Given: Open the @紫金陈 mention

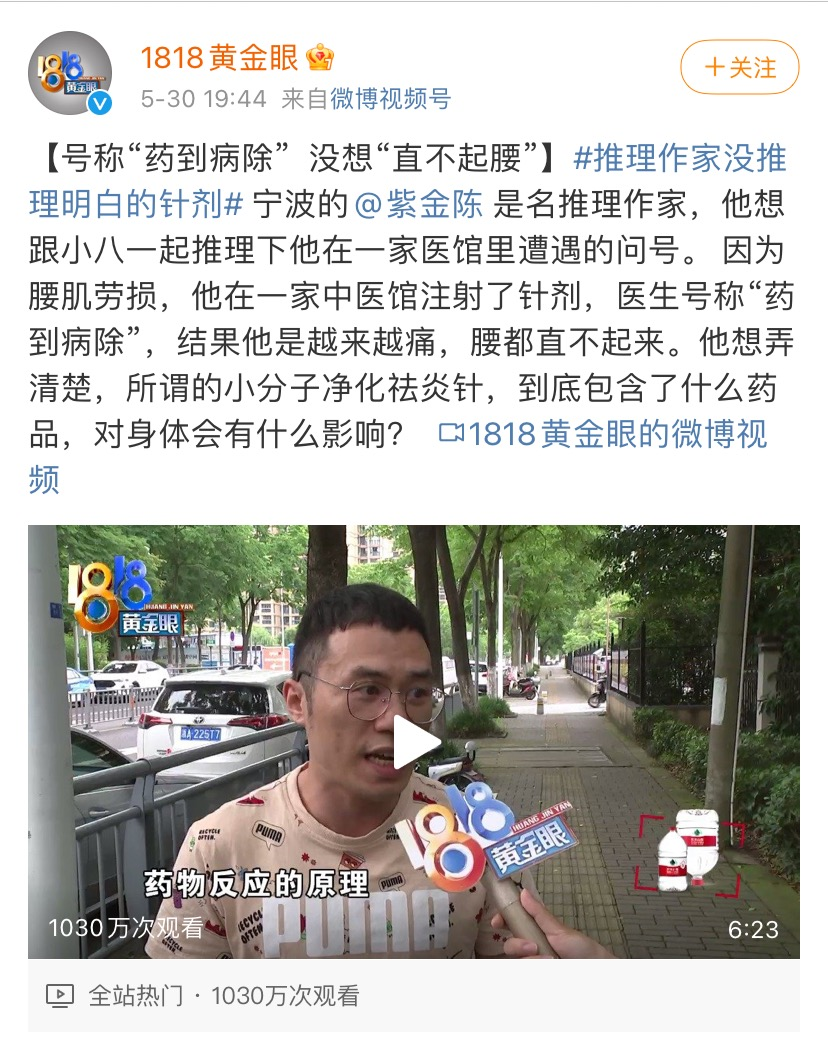Looking at the screenshot, I should [420, 205].
